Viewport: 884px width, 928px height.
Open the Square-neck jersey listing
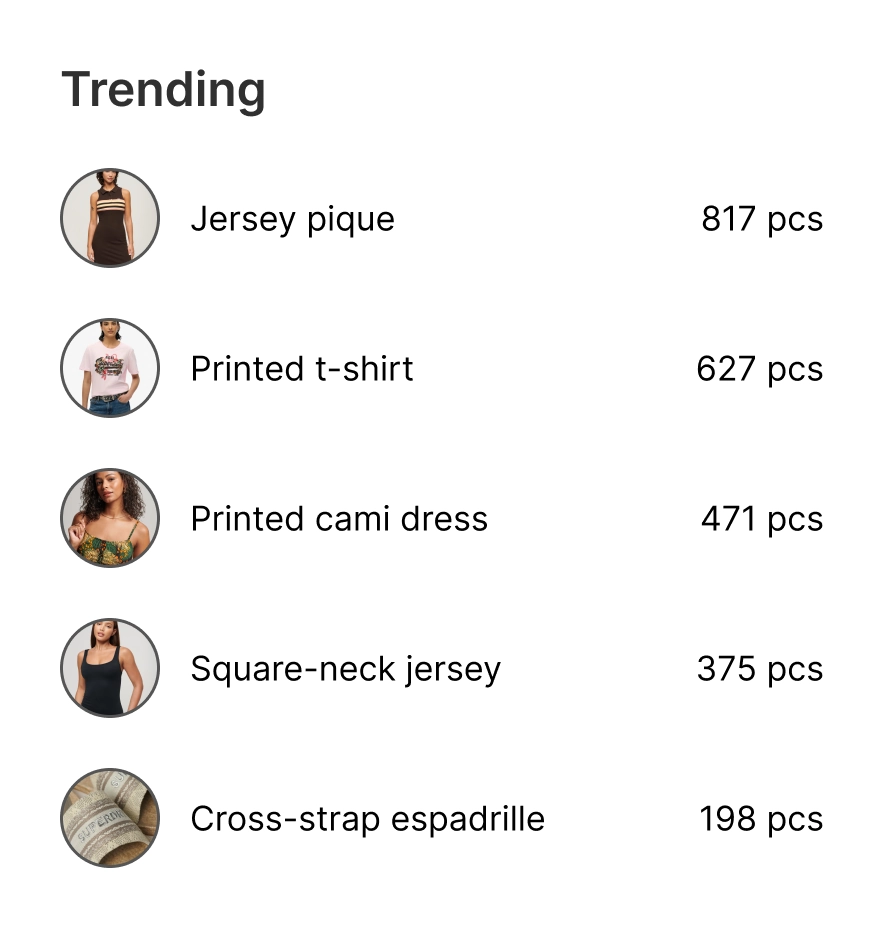[x=441, y=668]
